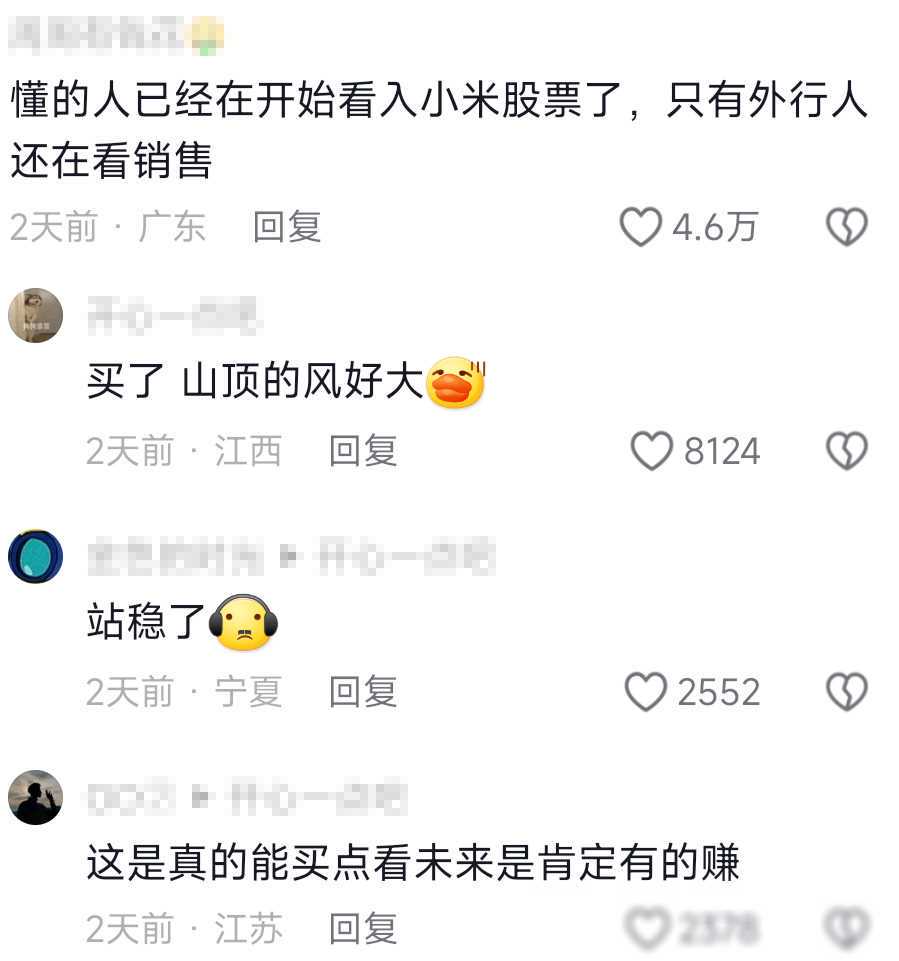Reply to the 山顶的风好大 comment from 江西

pos(363,451)
